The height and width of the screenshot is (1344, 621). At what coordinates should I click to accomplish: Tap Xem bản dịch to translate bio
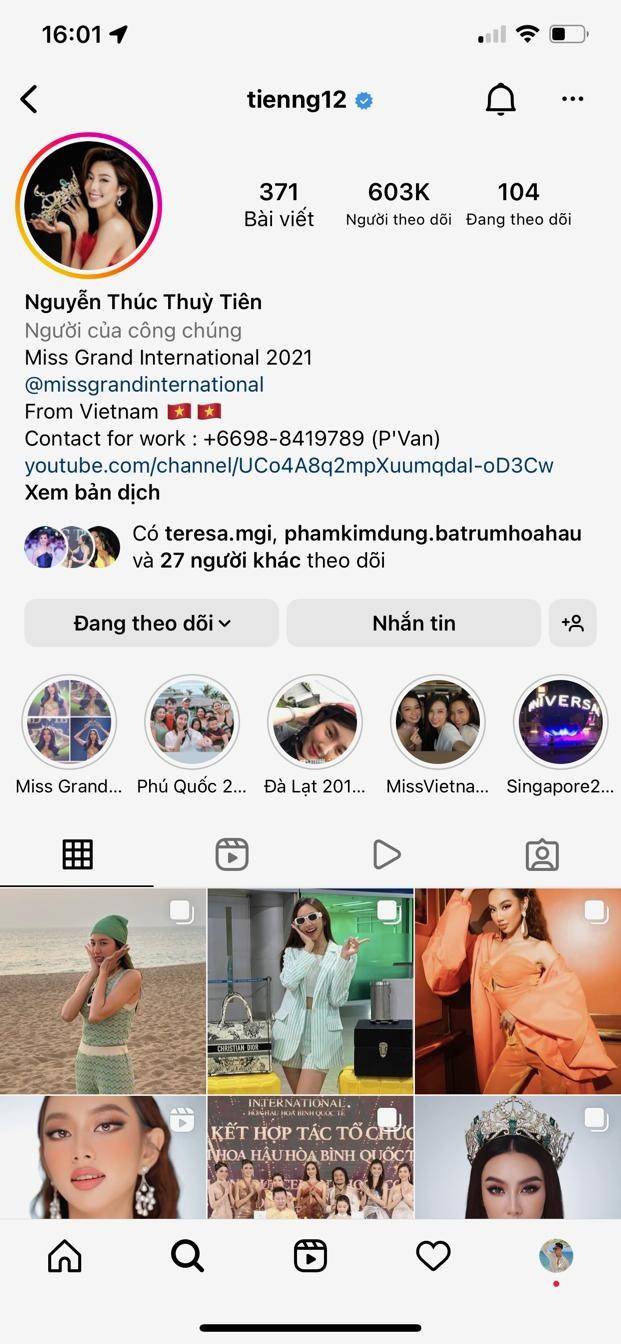click(x=92, y=492)
